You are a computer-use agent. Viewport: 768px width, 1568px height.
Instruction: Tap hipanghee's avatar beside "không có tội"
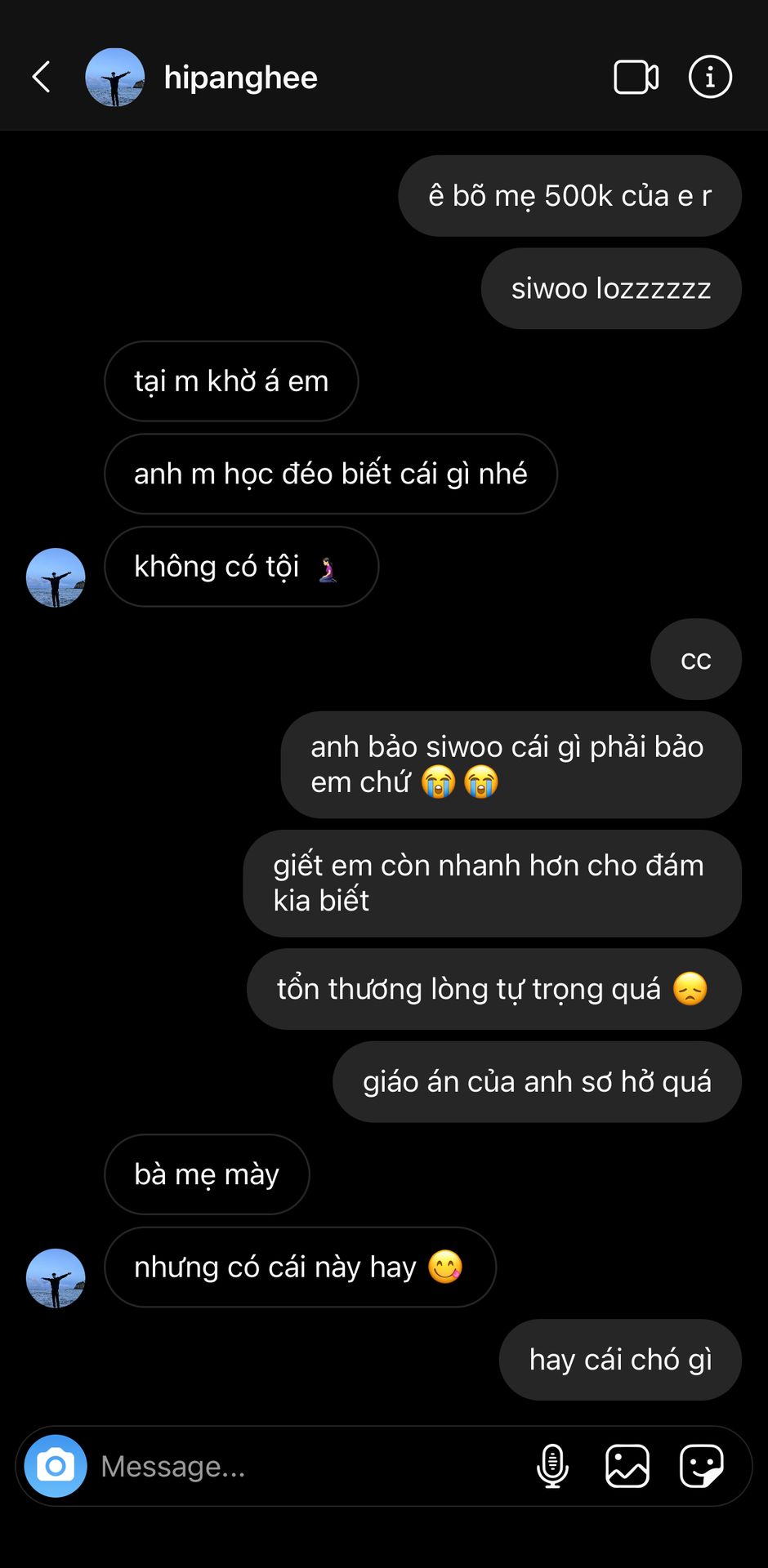pos(56,577)
